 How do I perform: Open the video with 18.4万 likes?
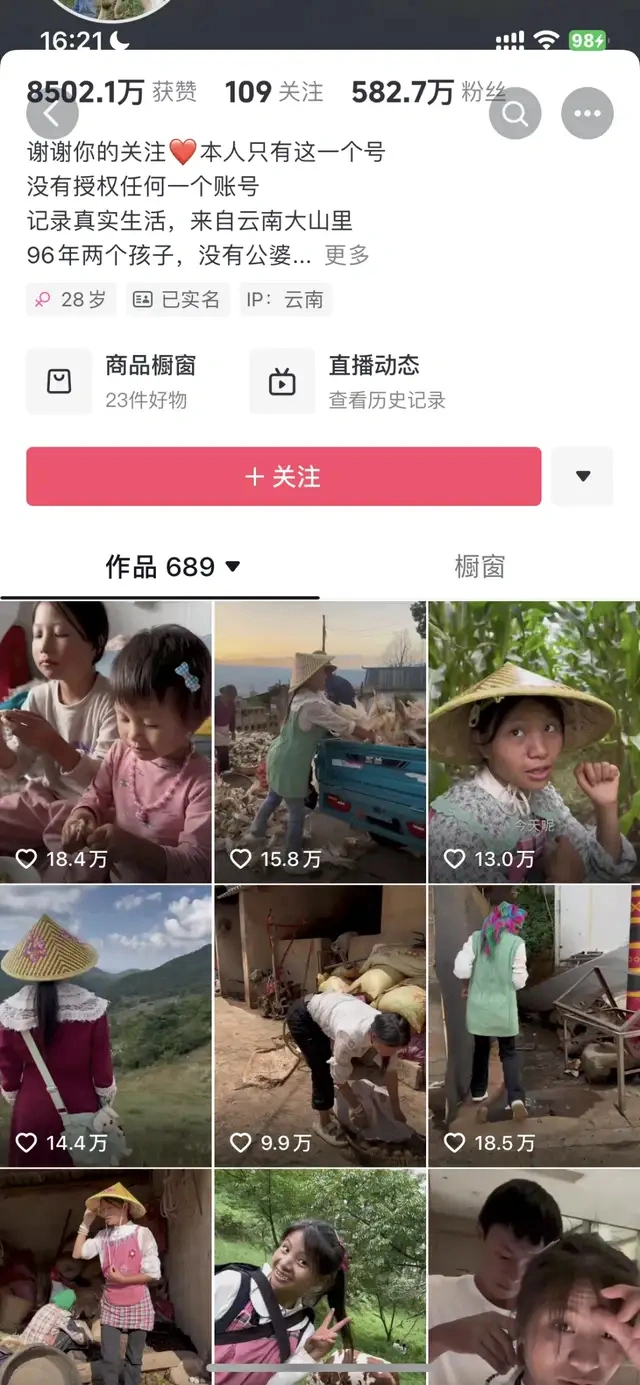click(106, 741)
